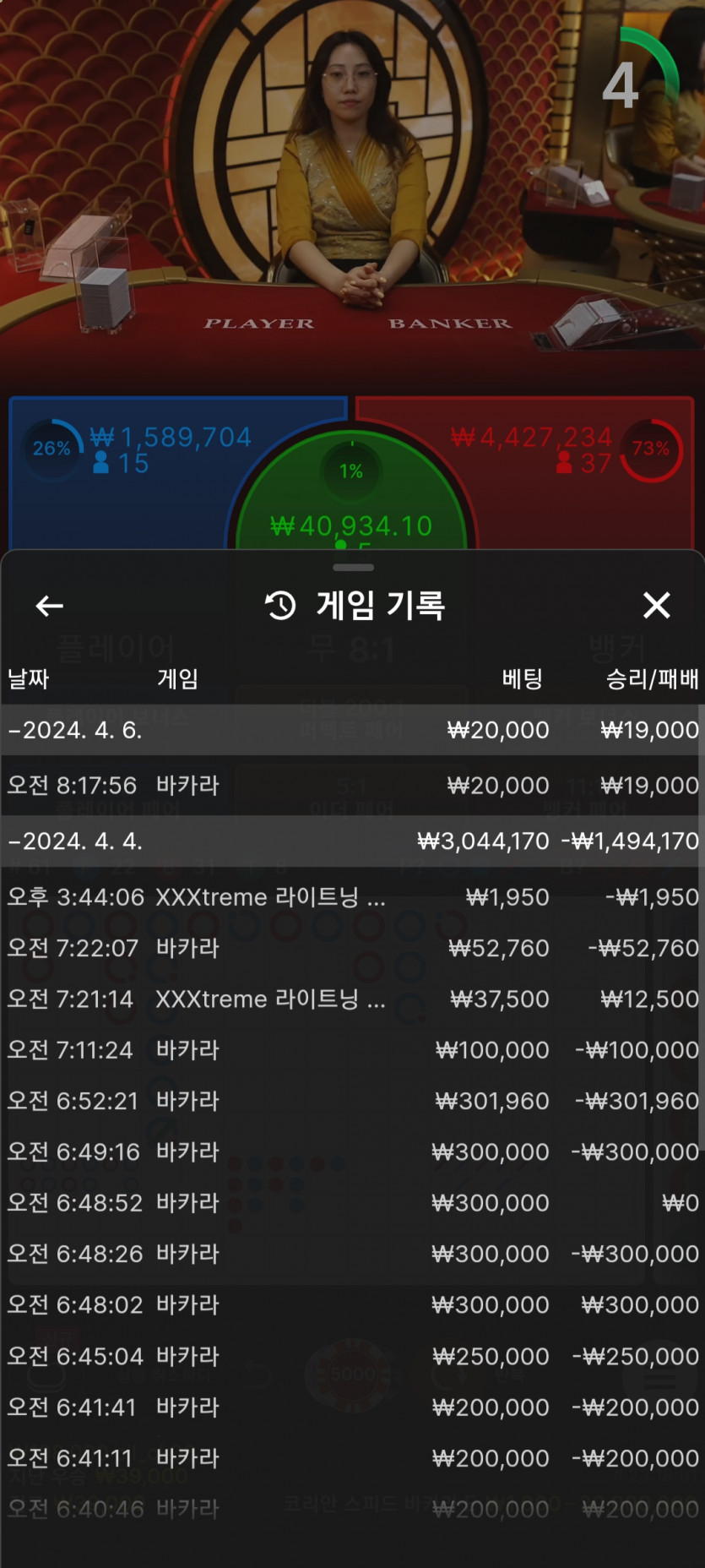This screenshot has width=705, height=1568.
Task: Open the 오전 6:45:04 바카라 record
Action: (352, 1356)
